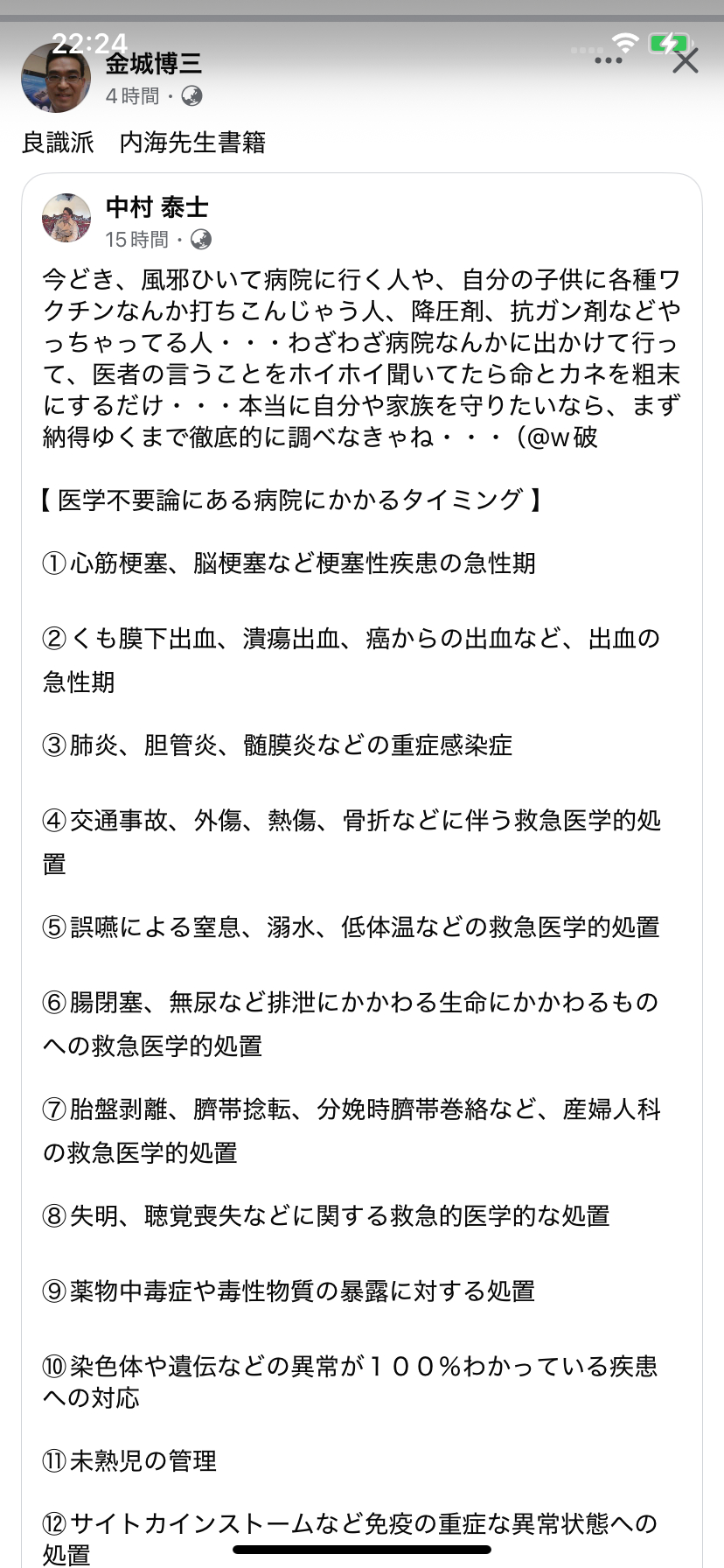Close the post view
Viewport: 724px width, 1568px height.
686,60
